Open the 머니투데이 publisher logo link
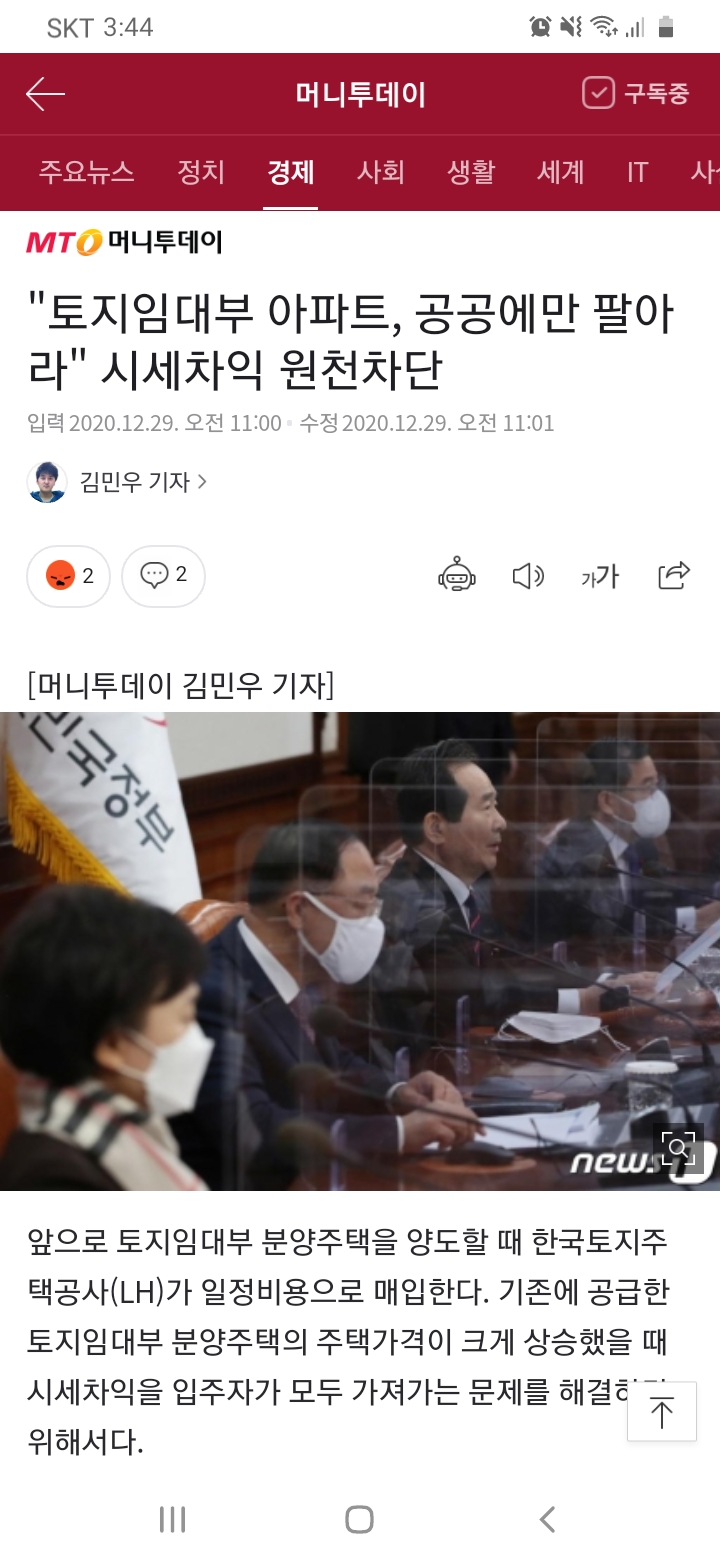Viewport: 720px width, 1560px height. point(124,242)
